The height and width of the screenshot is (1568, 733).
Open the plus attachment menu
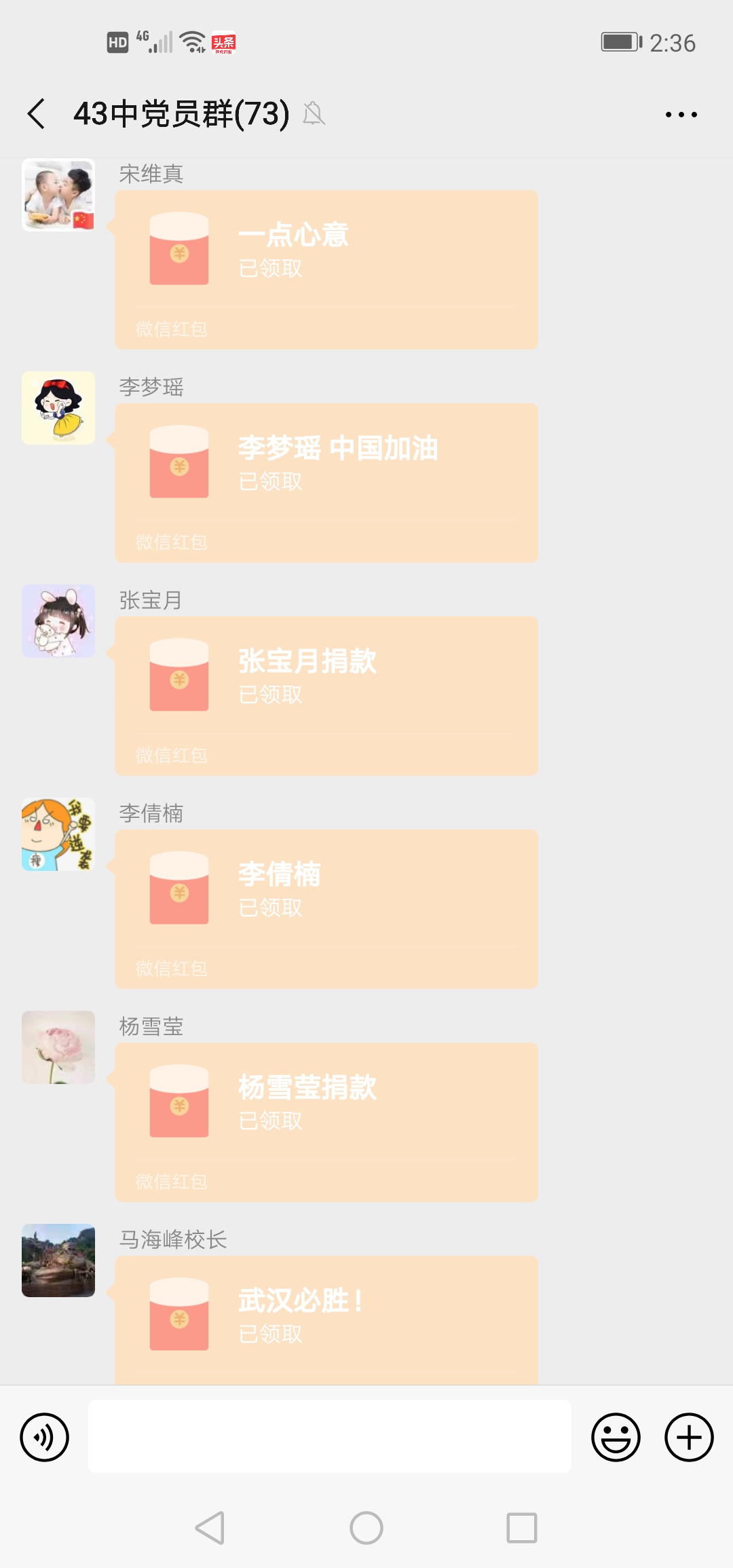point(688,1437)
